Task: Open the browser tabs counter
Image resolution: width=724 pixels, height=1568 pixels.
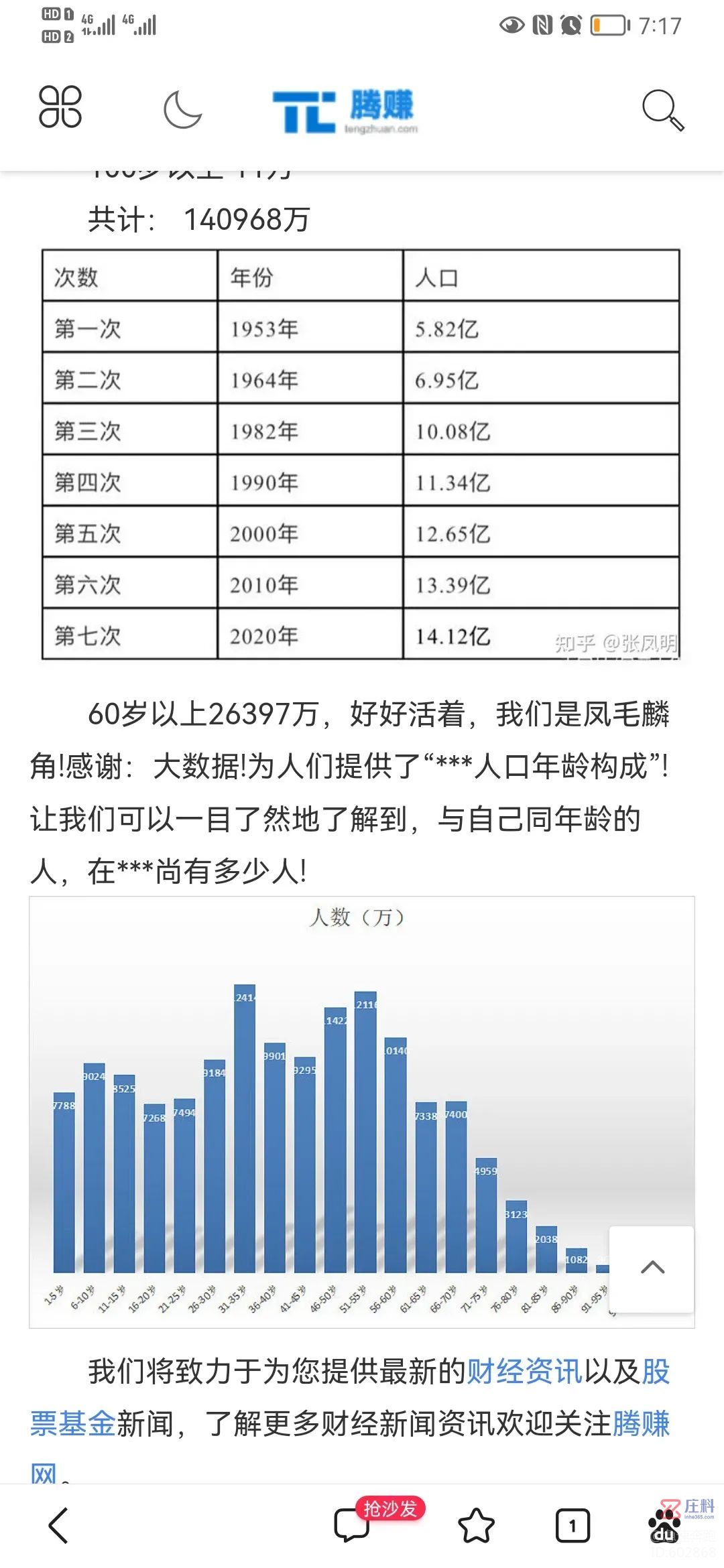Action: [573, 1526]
